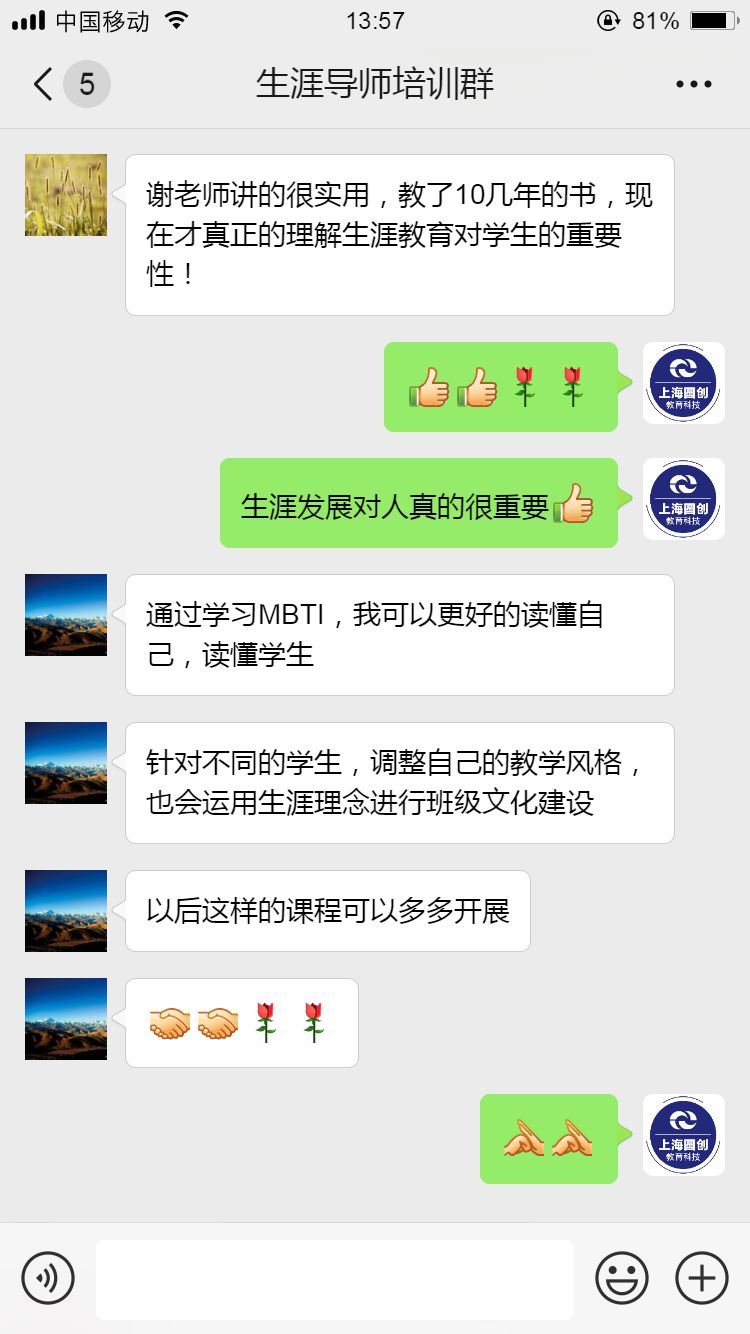Tap mountain avatar next to MBTI message
Image resolution: width=750 pixels, height=1334 pixels.
66,615
